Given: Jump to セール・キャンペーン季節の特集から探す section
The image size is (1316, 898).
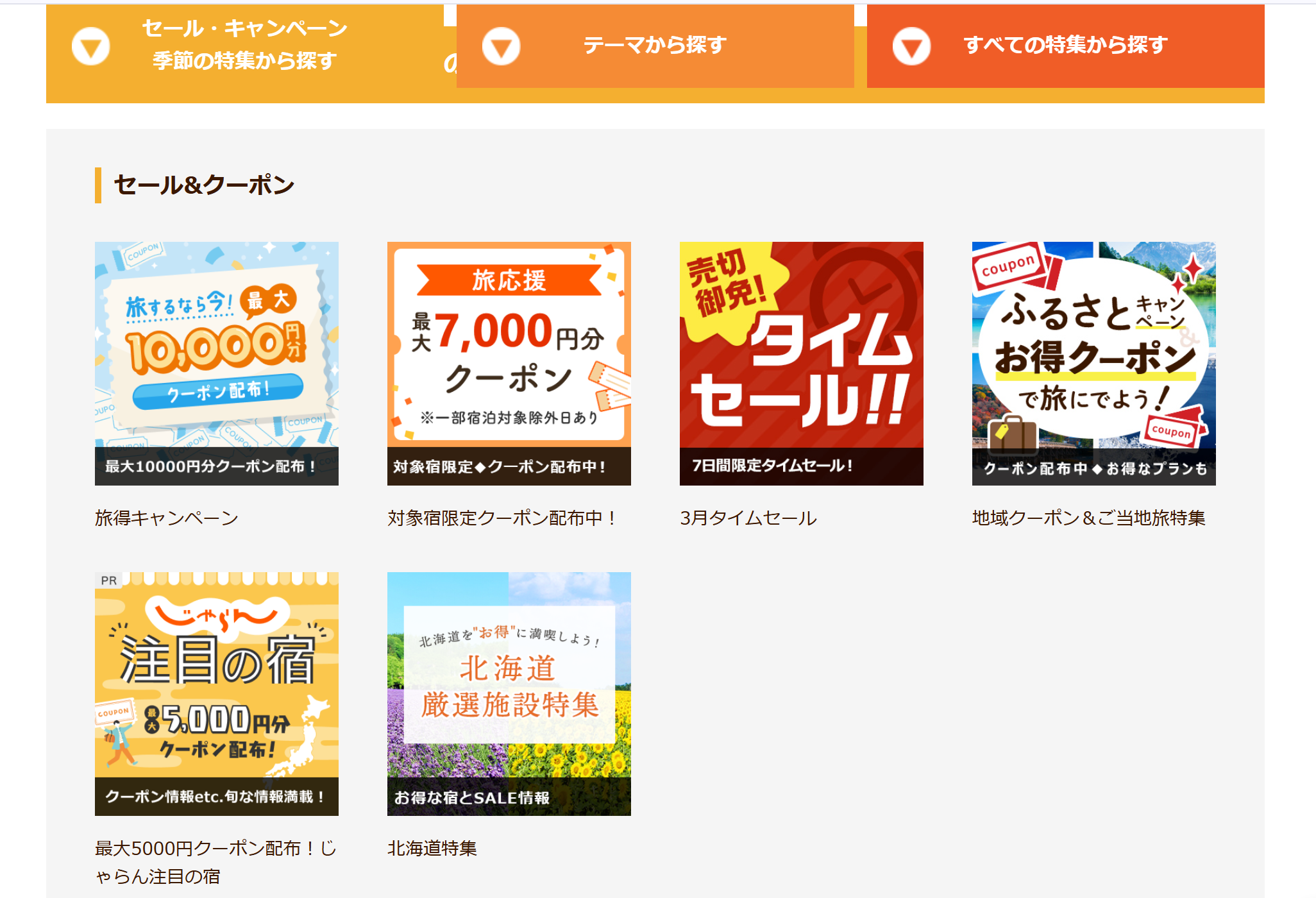Looking at the screenshot, I should pos(244,45).
